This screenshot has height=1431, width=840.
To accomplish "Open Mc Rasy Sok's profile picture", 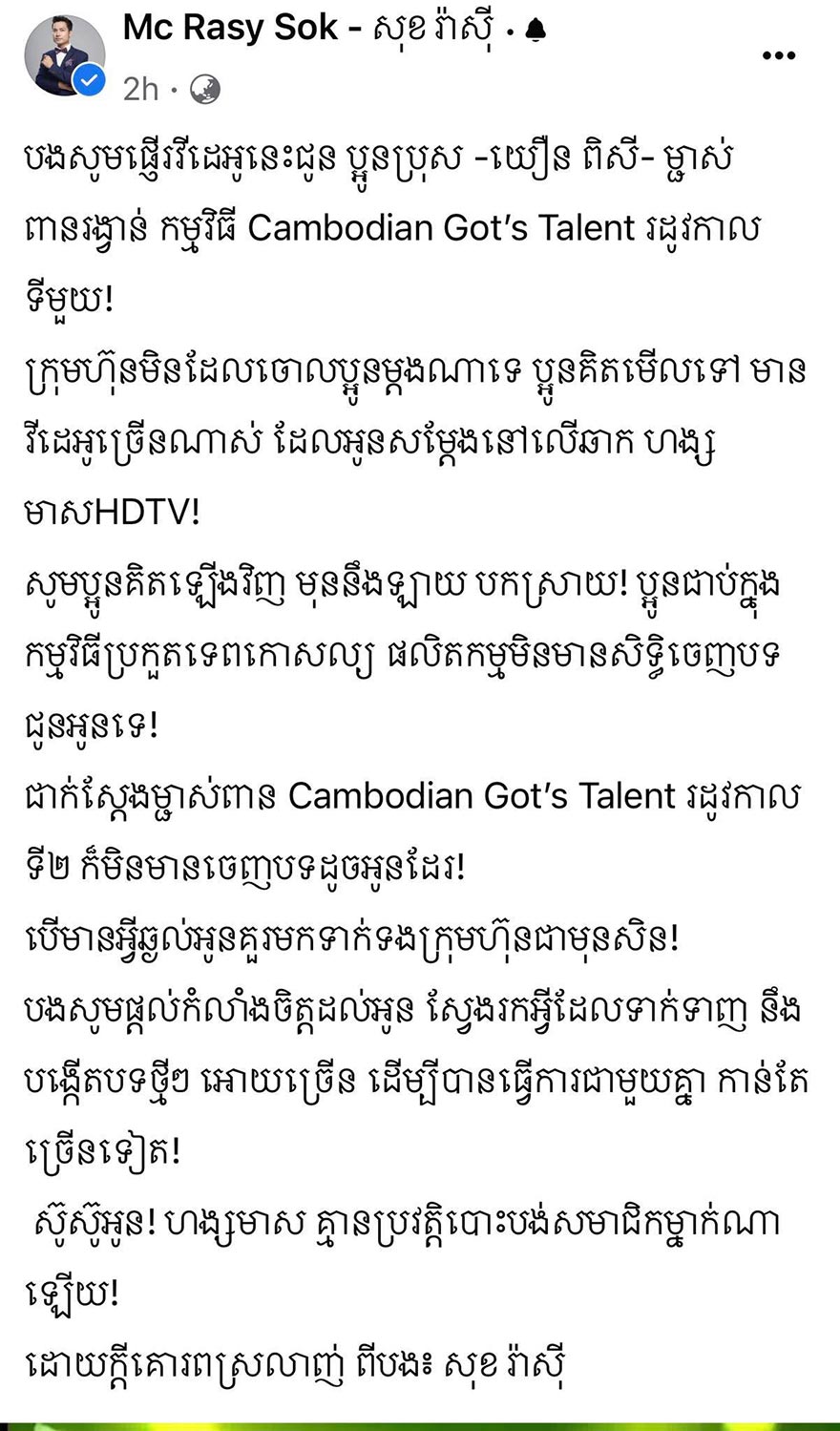I will 64,56.
